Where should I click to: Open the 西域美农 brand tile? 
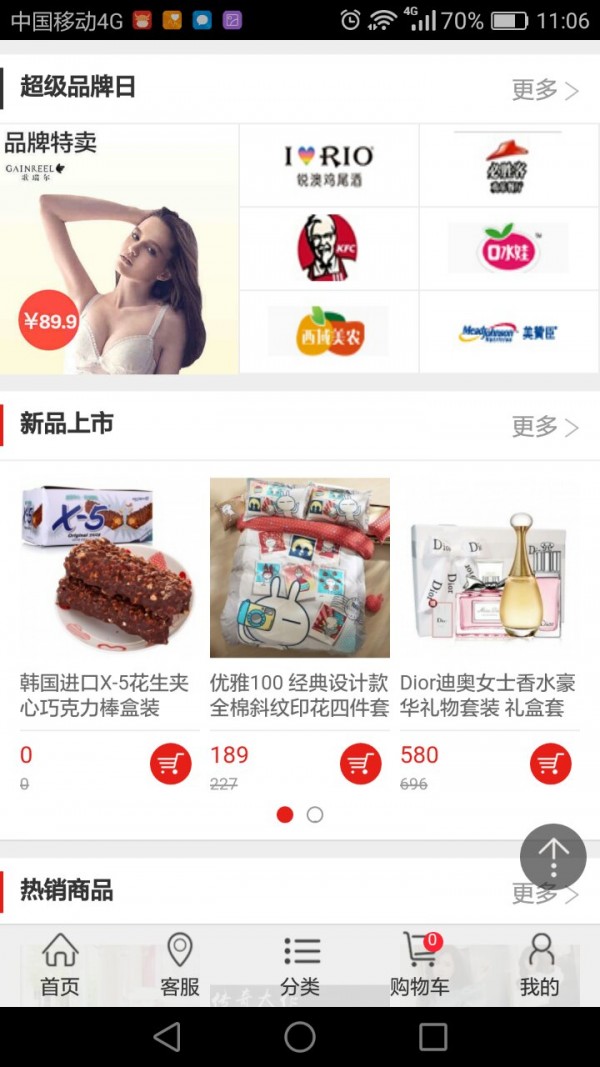[x=329, y=332]
